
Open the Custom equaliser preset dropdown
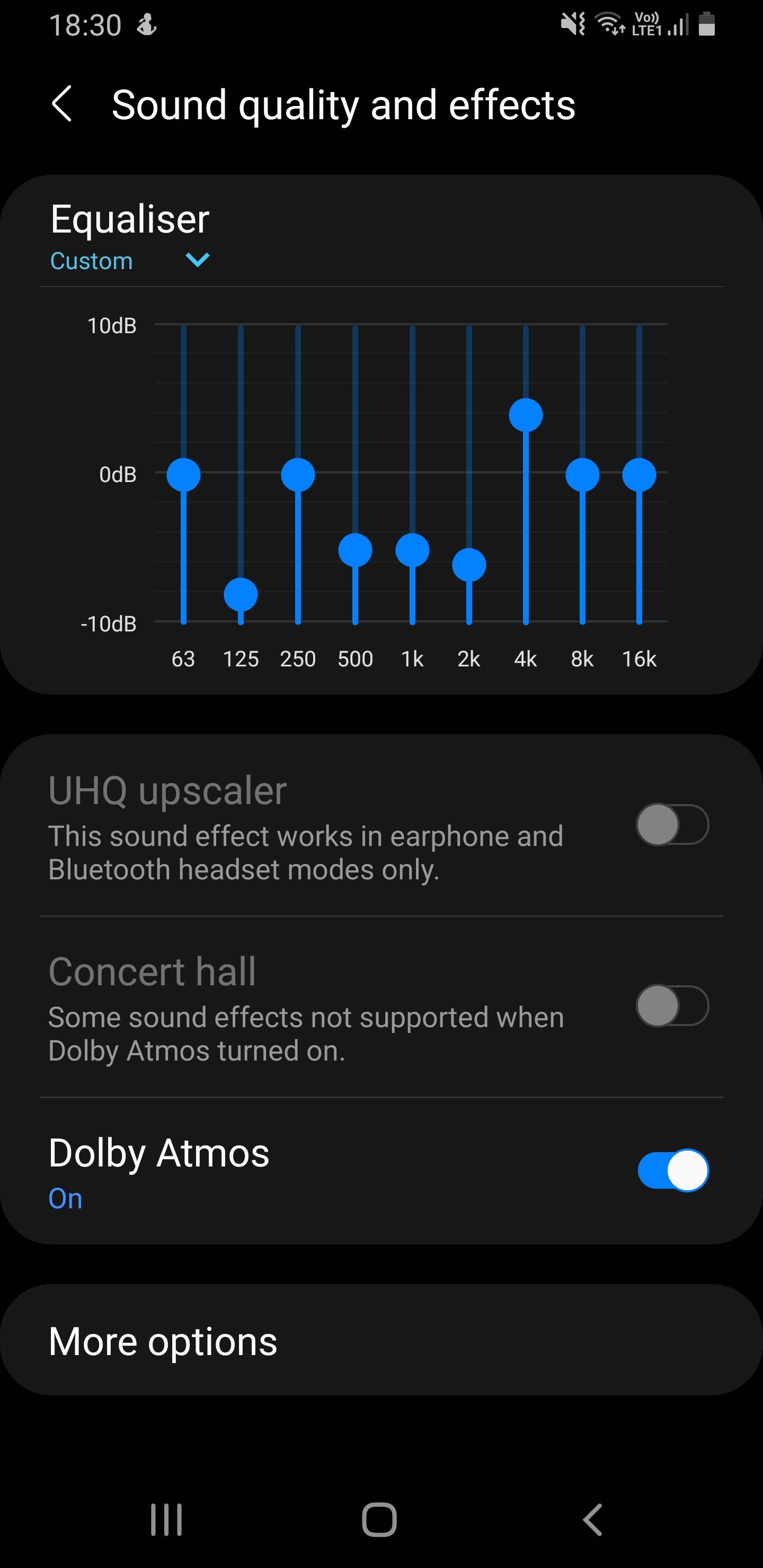(x=91, y=261)
